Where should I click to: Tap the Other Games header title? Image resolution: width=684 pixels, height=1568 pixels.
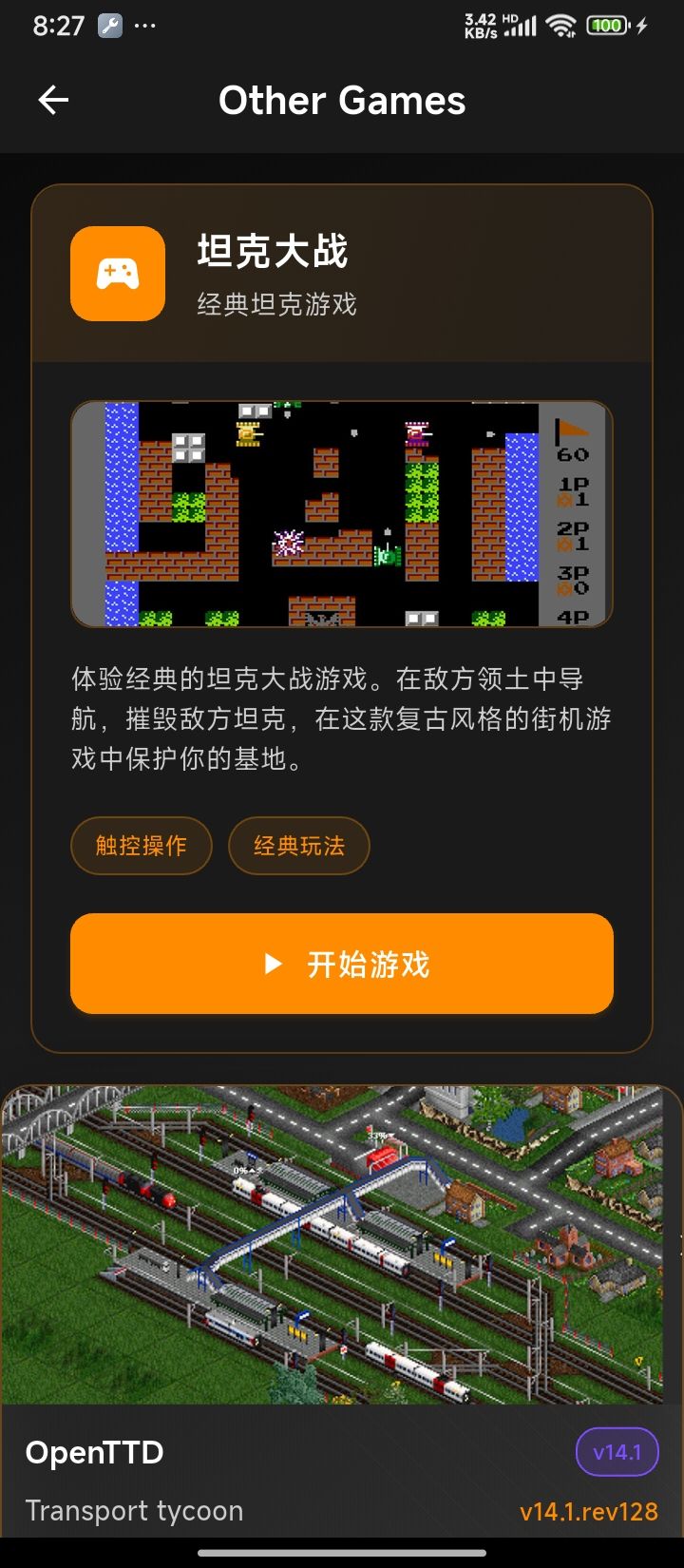[341, 100]
